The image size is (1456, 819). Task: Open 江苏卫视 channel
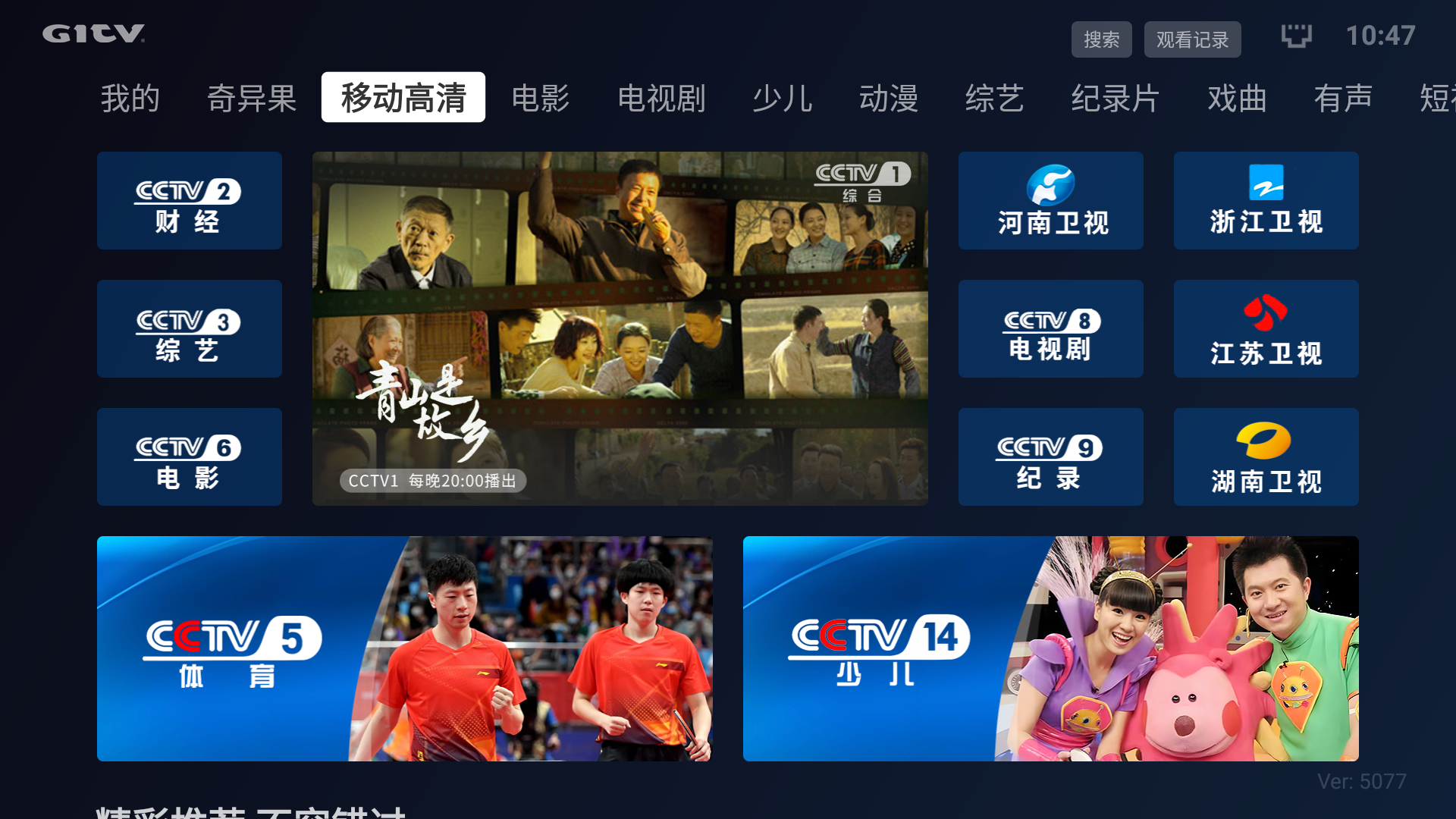pos(1266,329)
